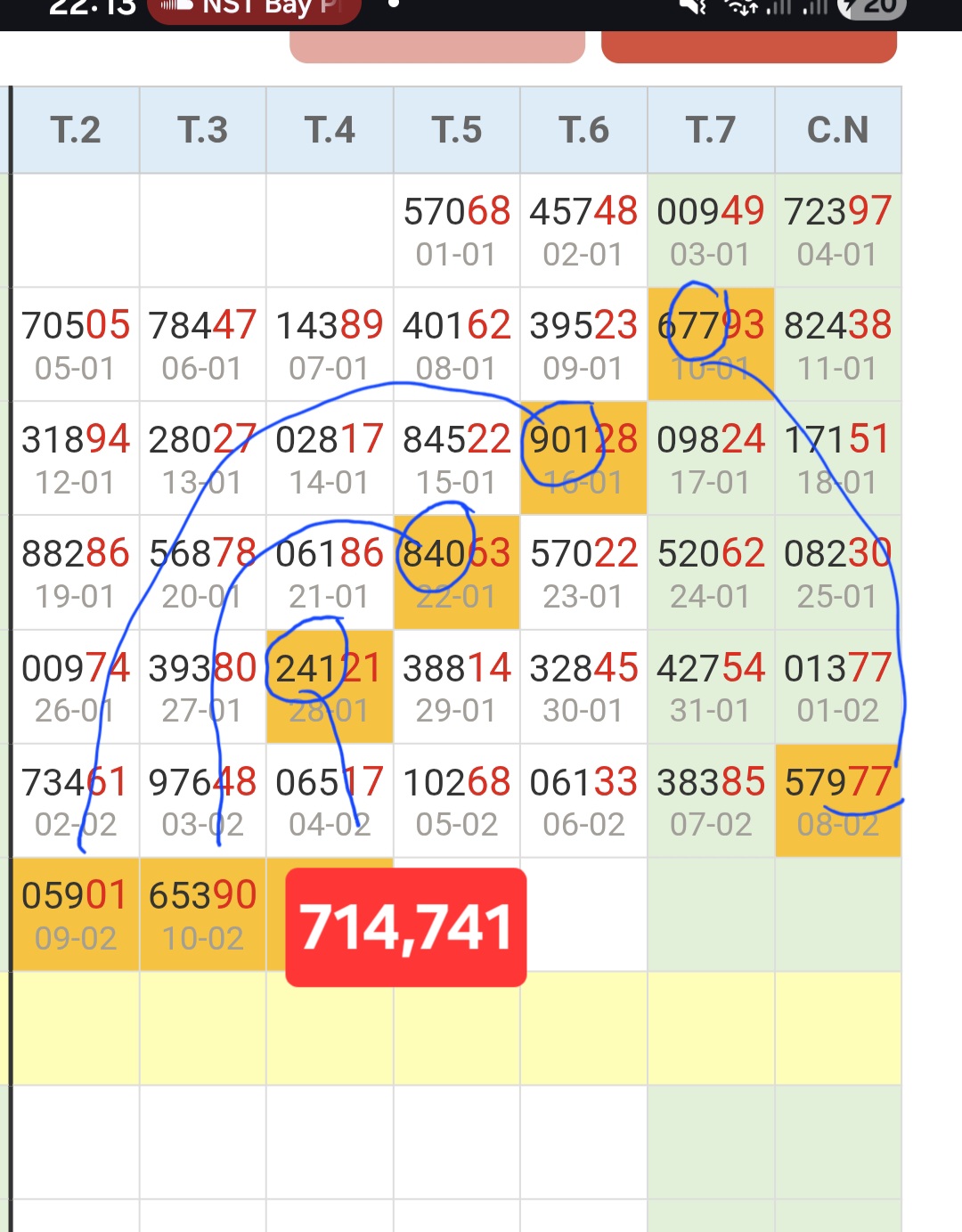Tap the network data arrows icon
The height and width of the screenshot is (1232, 962).
pyautogui.click(x=739, y=7)
